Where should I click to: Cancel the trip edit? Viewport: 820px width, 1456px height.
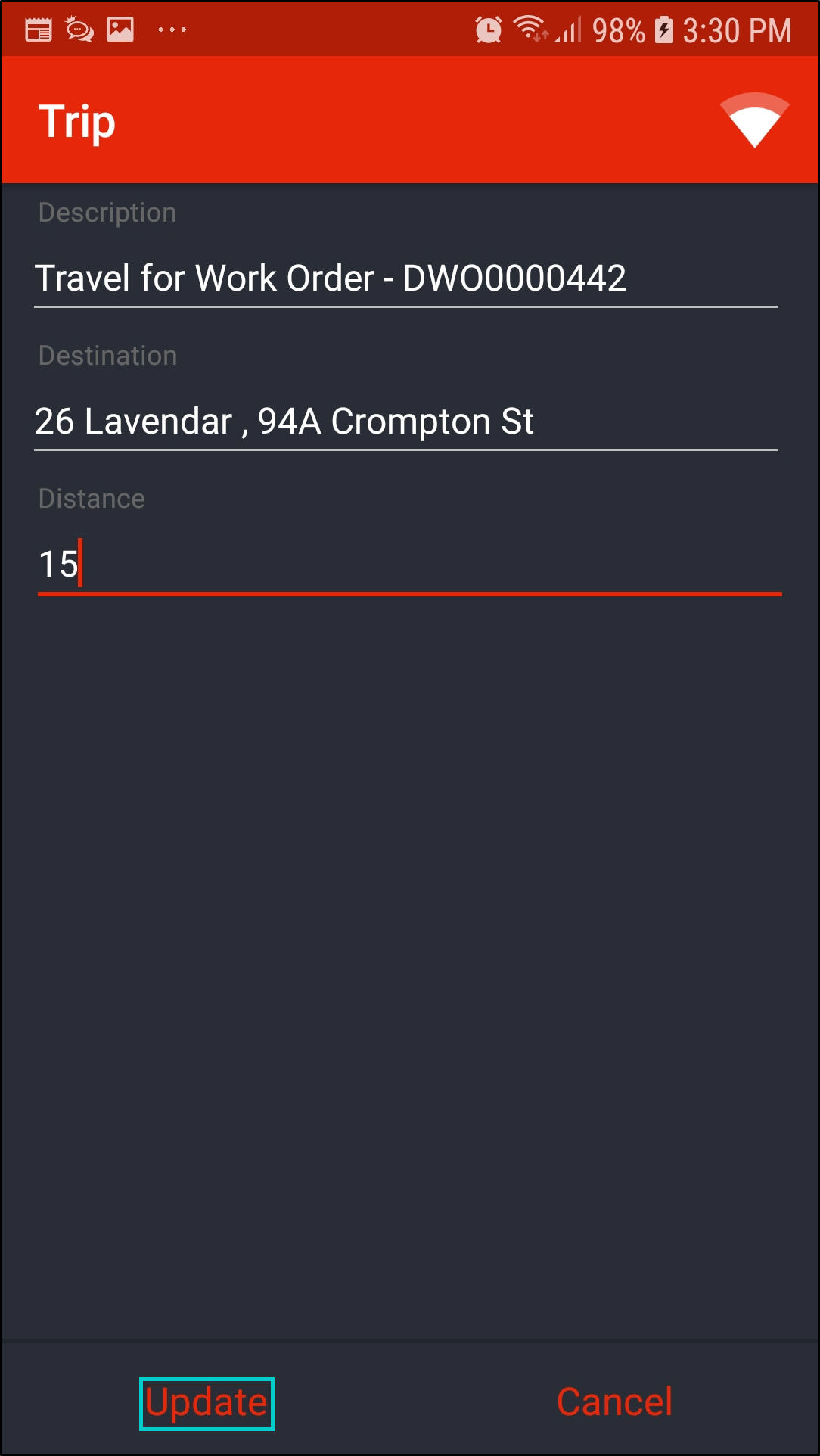coord(614,1402)
